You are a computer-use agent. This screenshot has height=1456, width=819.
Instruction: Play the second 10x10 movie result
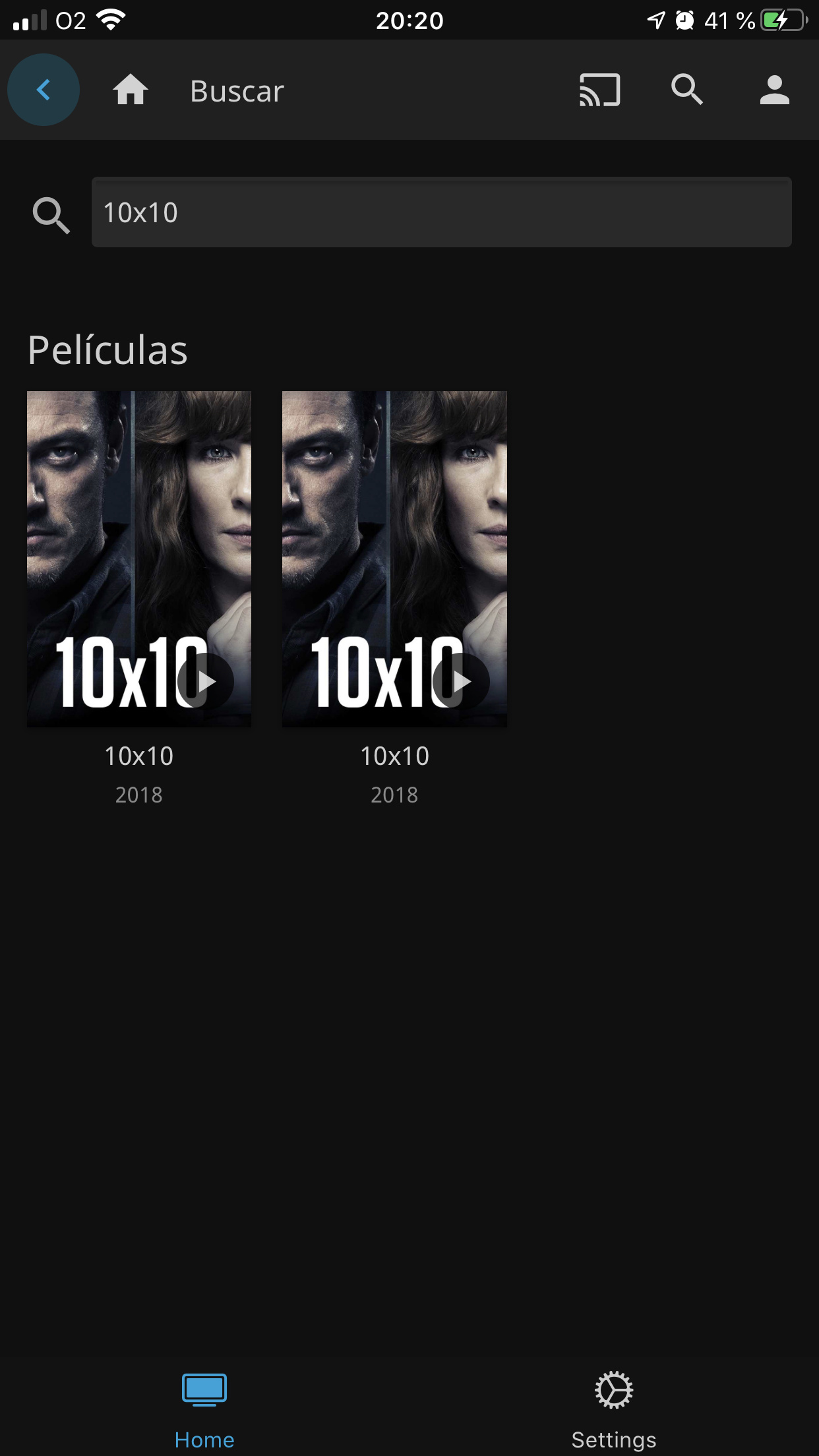461,681
